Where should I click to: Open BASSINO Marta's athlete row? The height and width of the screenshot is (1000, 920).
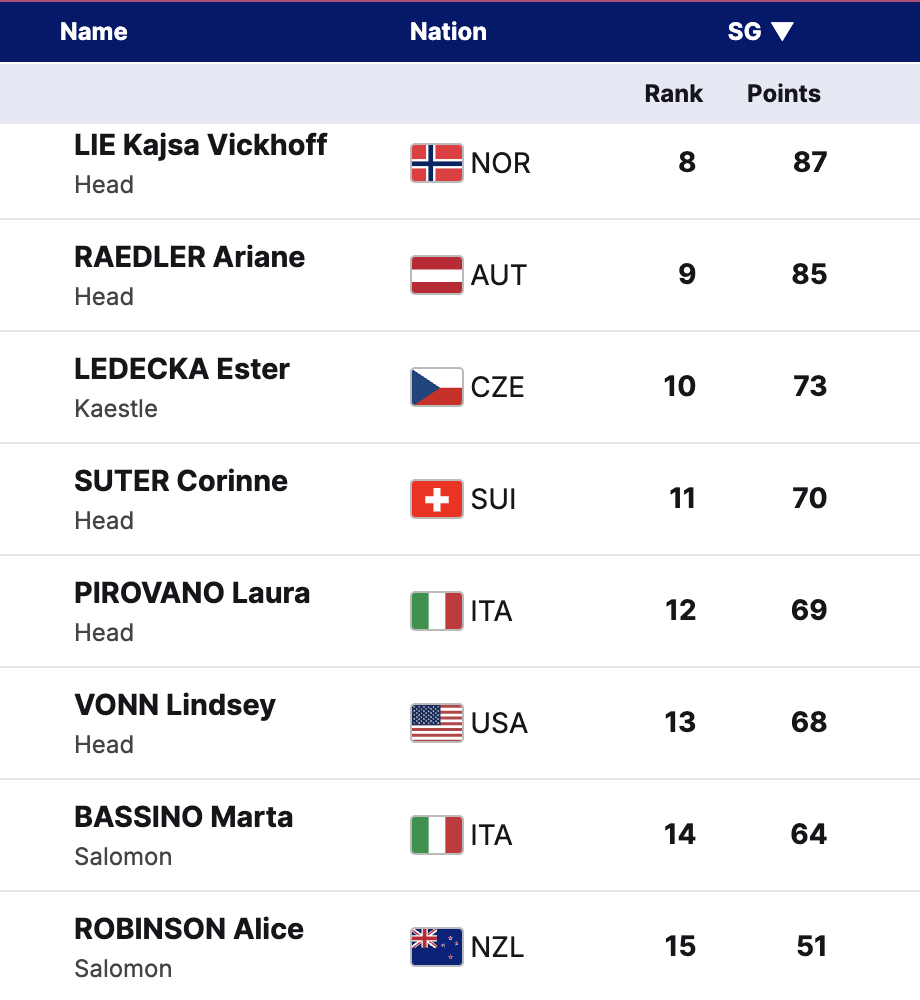pyautogui.click(x=460, y=835)
